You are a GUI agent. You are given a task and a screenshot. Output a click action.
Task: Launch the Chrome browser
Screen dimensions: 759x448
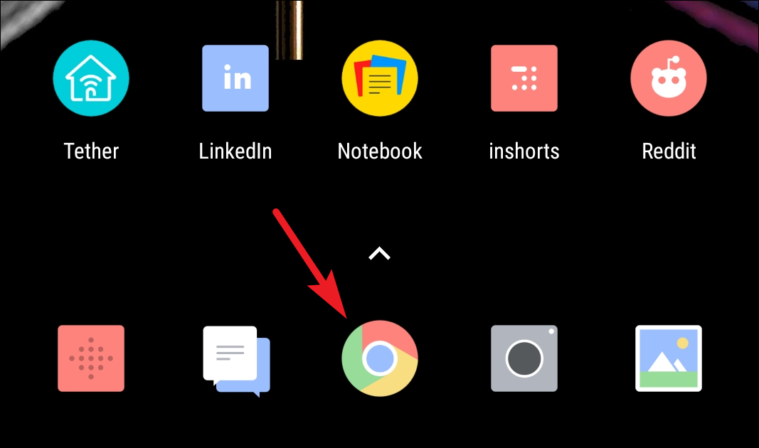[x=379, y=358]
